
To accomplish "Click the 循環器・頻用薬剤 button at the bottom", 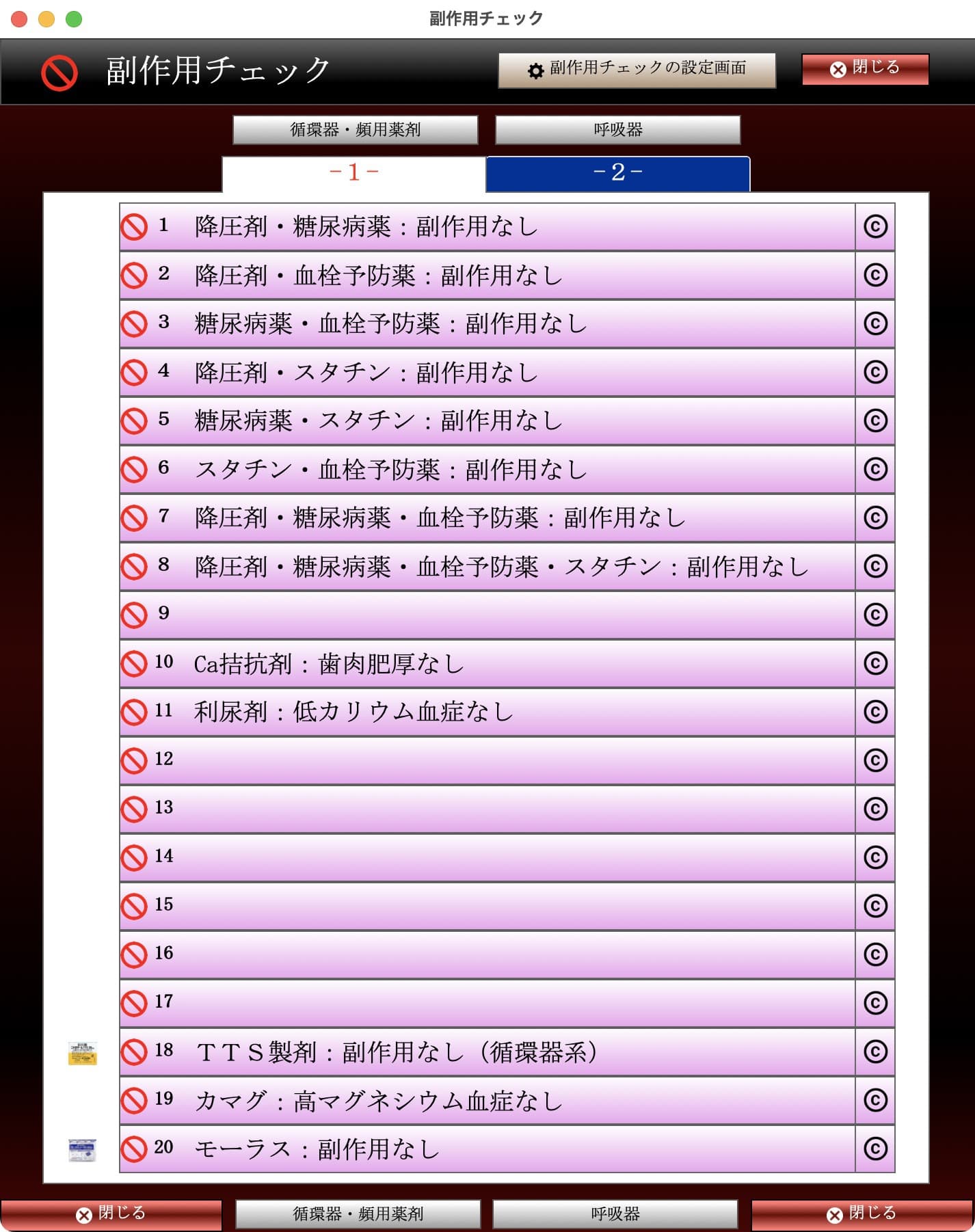I will point(356,1211).
